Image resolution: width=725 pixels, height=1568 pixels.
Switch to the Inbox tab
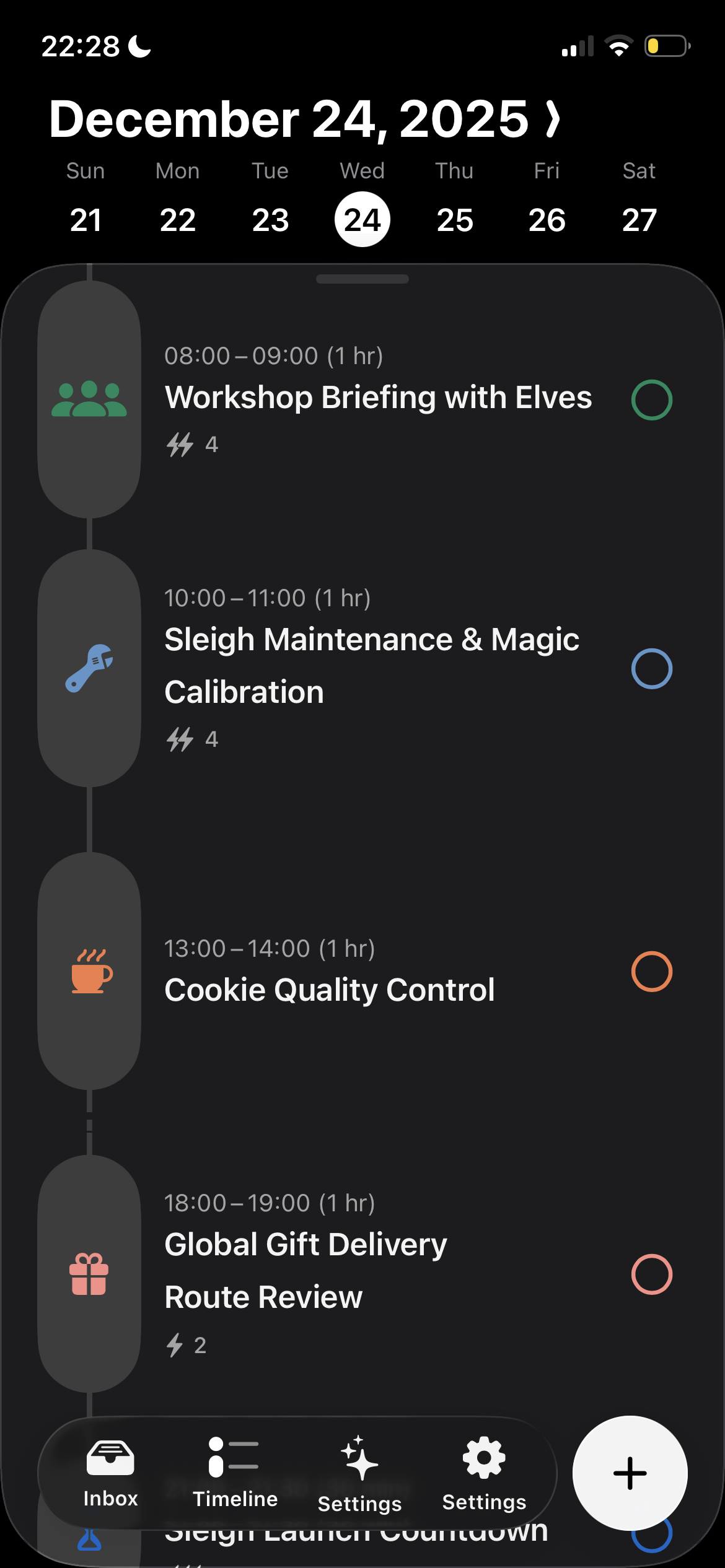(x=110, y=1473)
